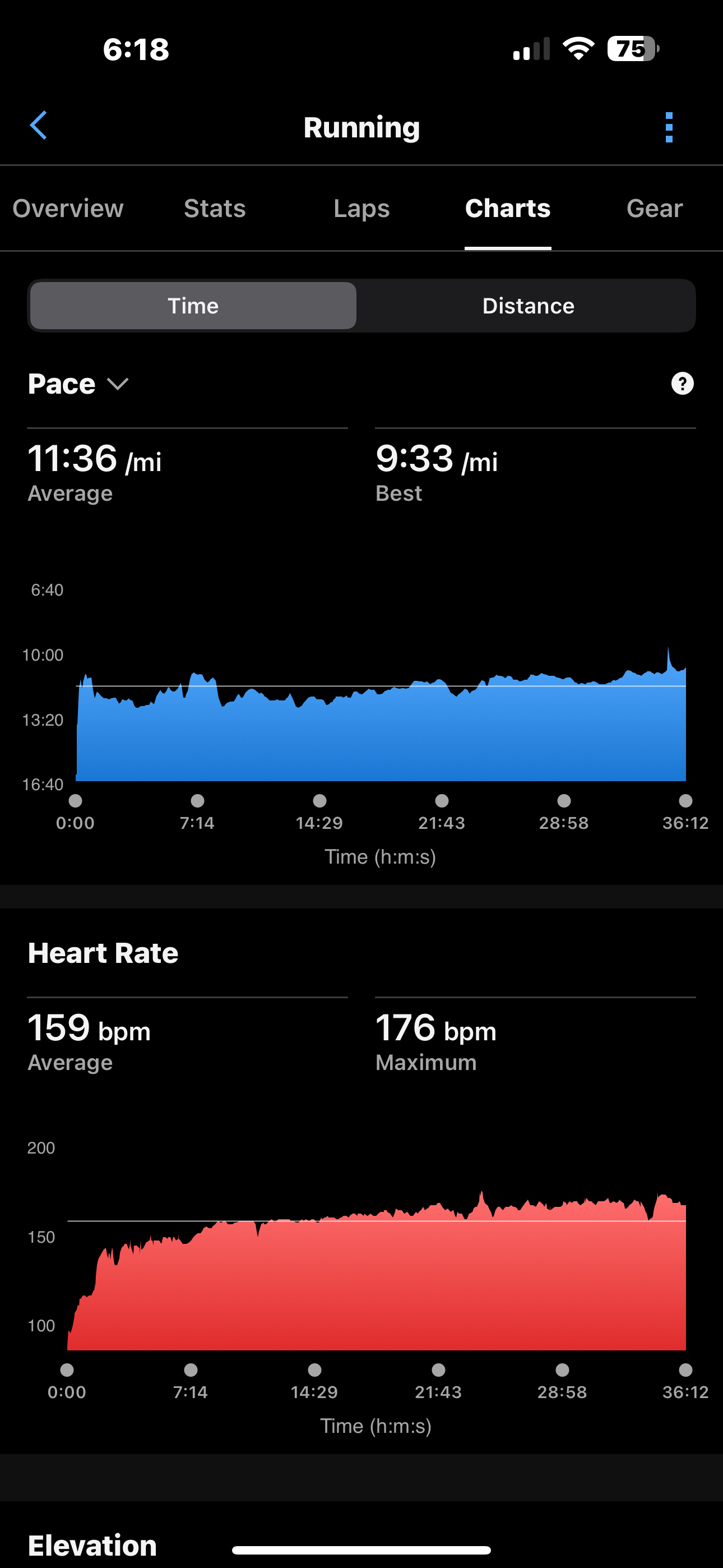Open the Gear tab
723x1568 pixels.
[654, 208]
